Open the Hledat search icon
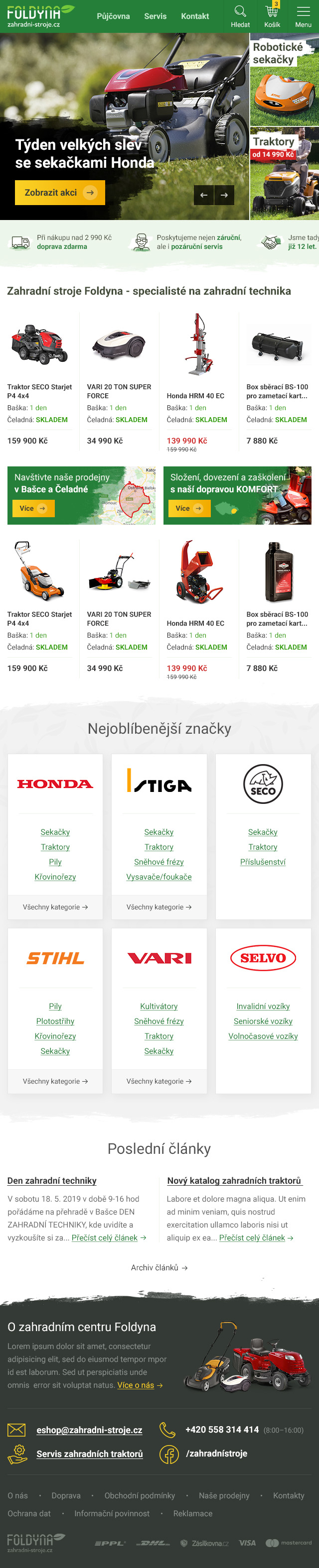The width and height of the screenshot is (319, 1568). coord(240,16)
